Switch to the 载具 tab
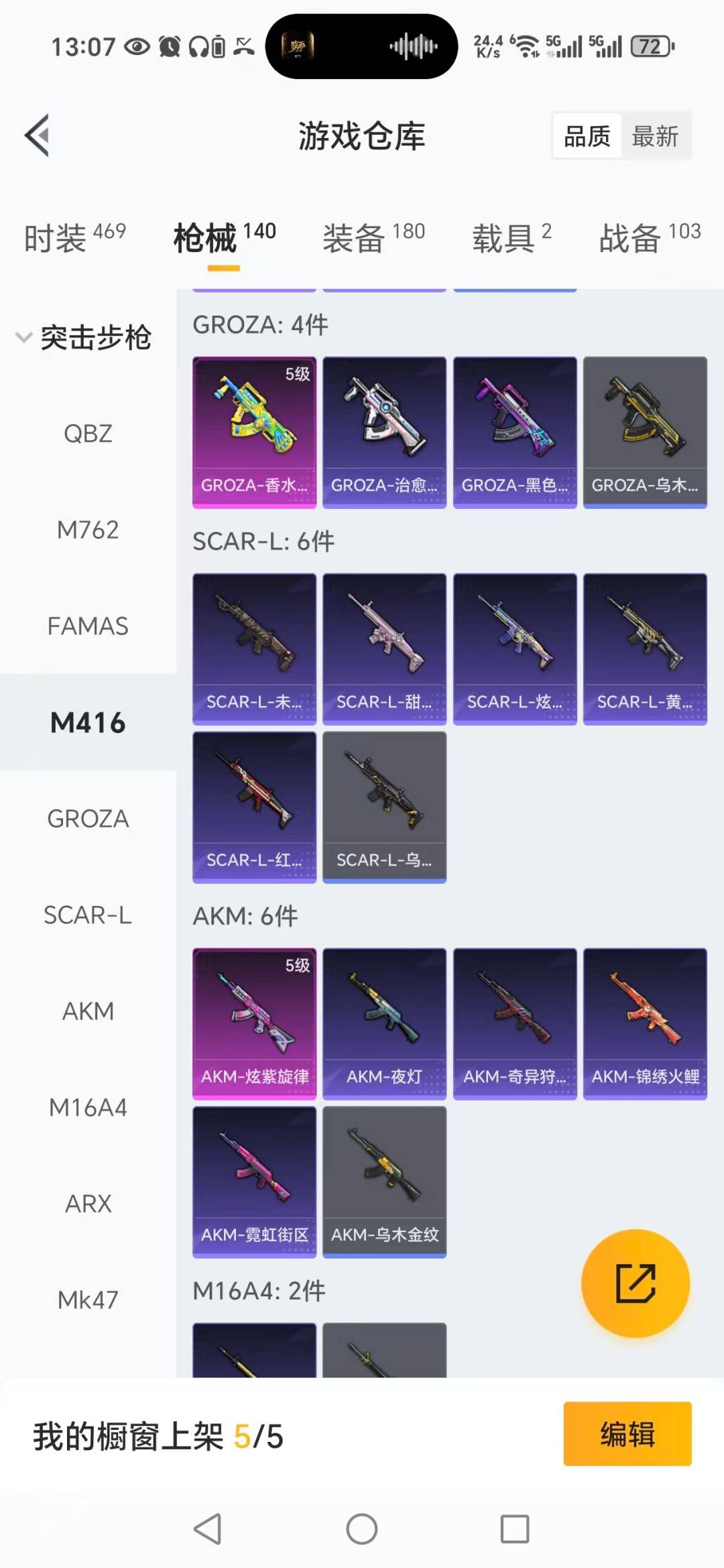This screenshot has height=1568, width=724. point(511,238)
